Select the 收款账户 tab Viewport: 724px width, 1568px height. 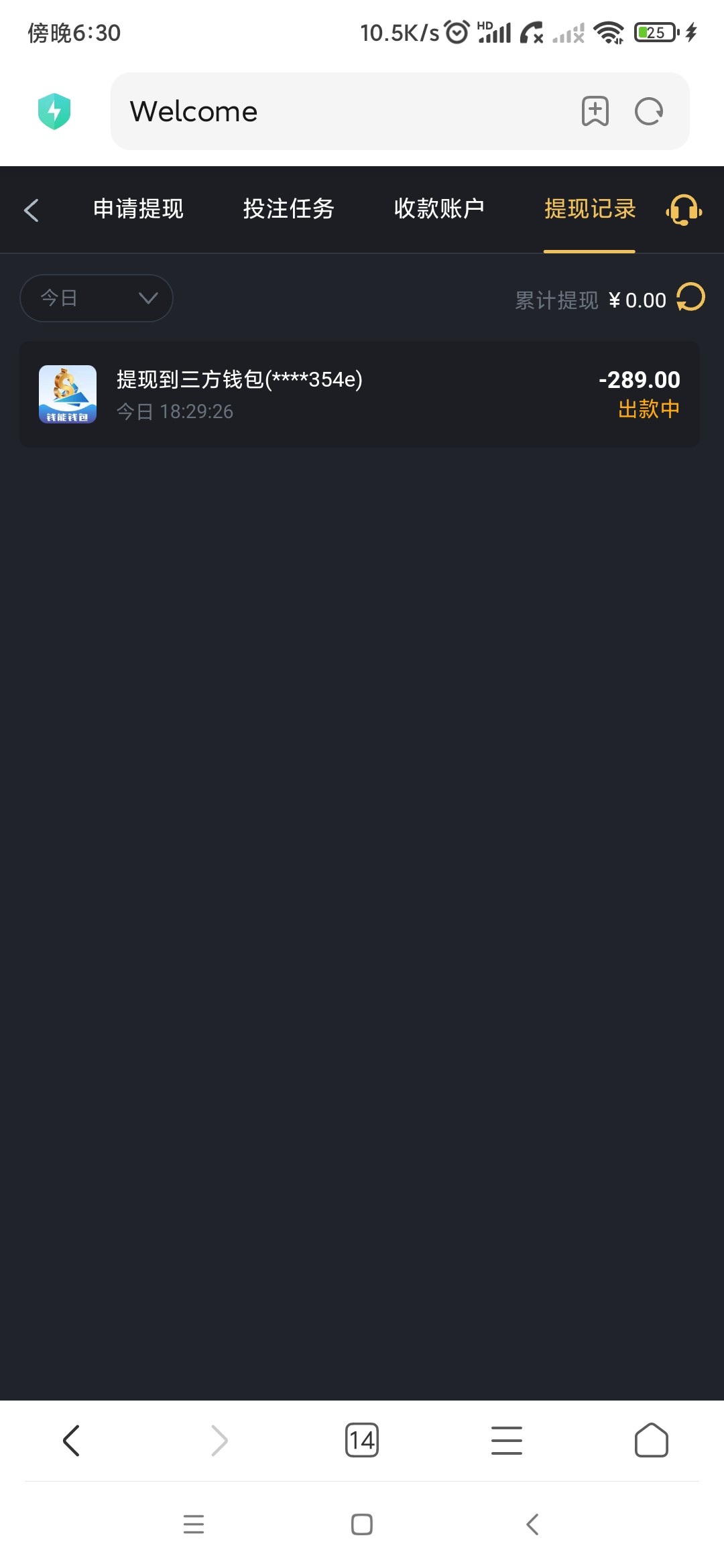pos(439,209)
